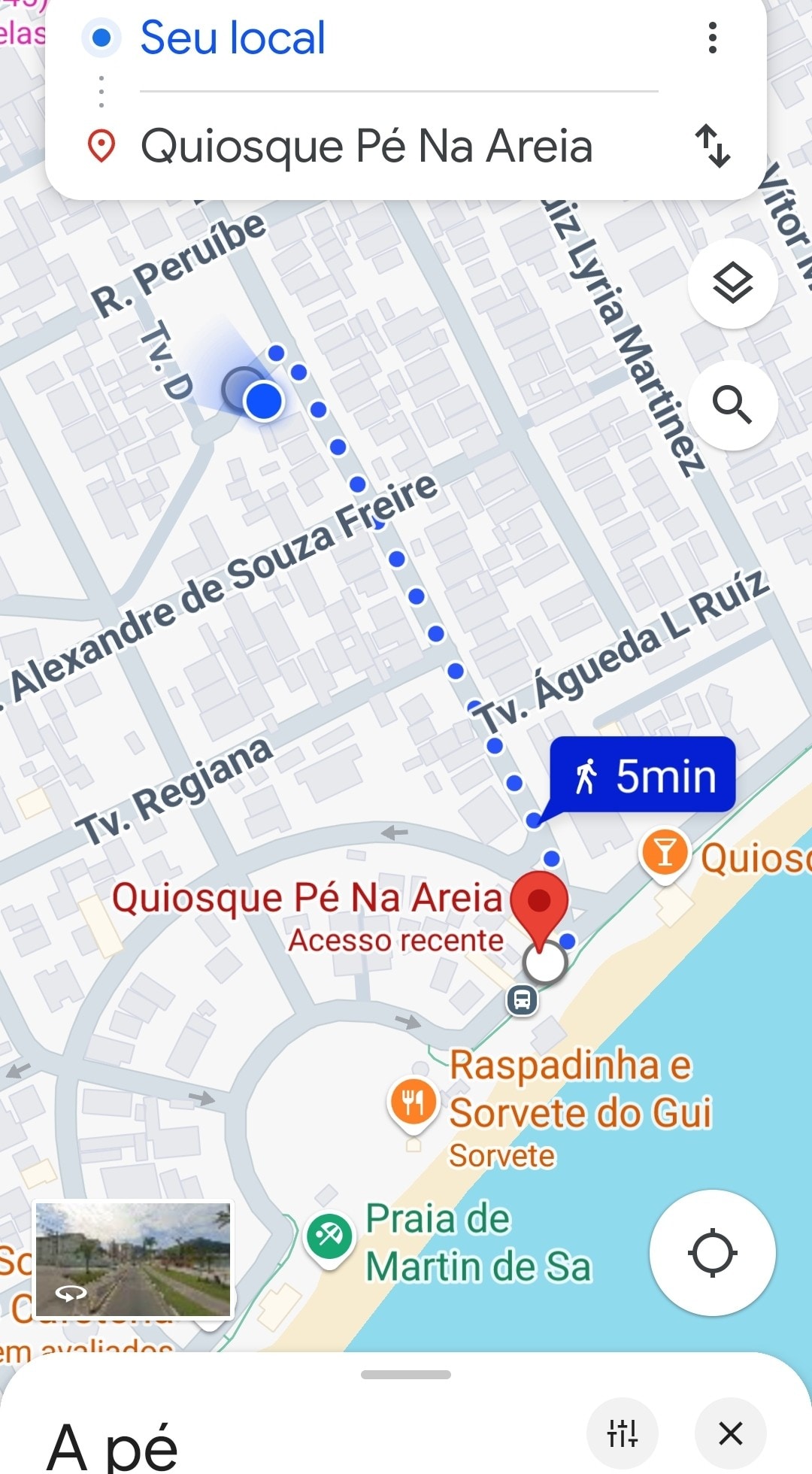Center map on my current location
Screen dimensions: 812x1474
coord(712,1253)
